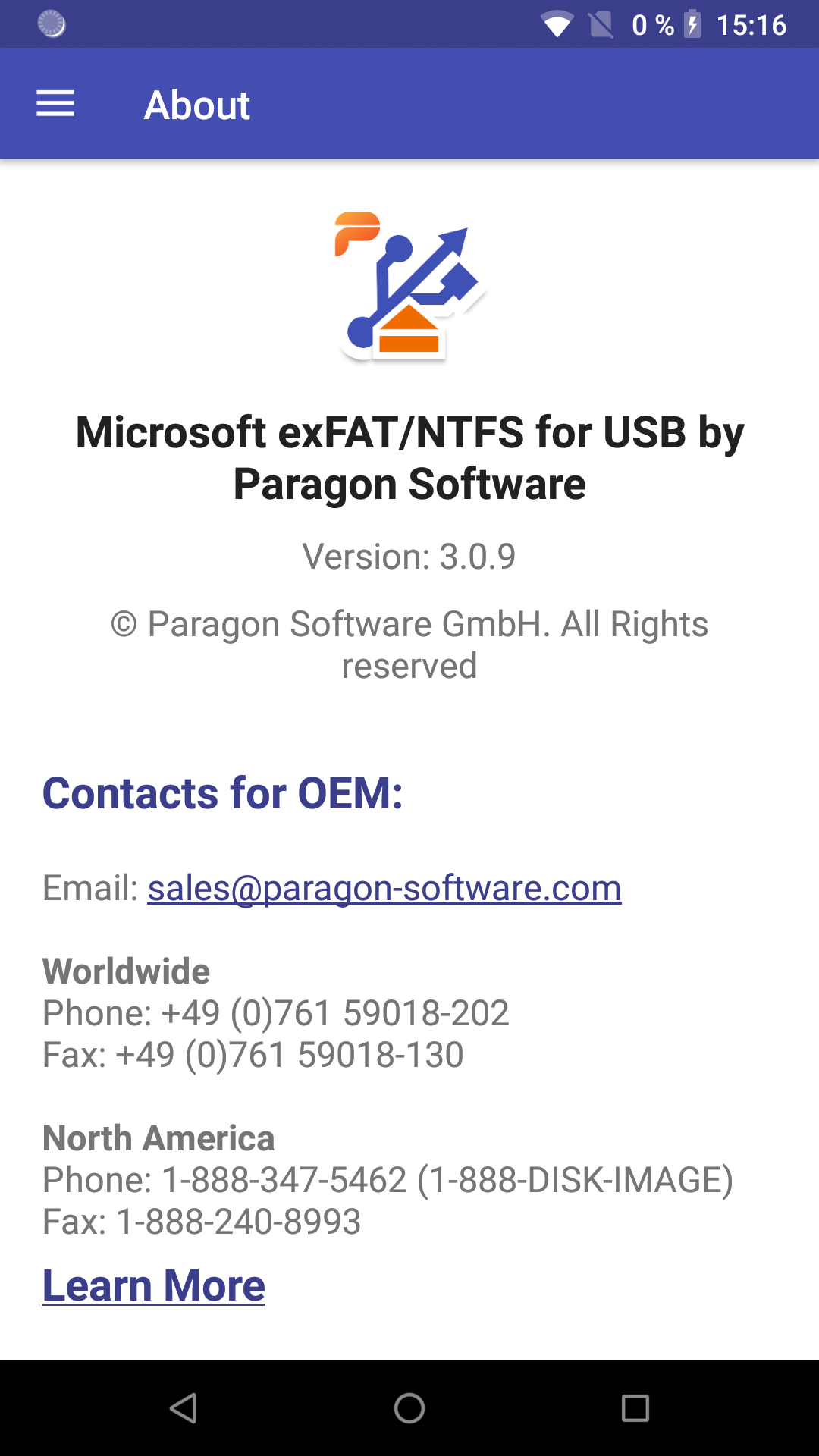Tap the sales@paragon-software.com email link
819x1456 pixels.
point(384,887)
